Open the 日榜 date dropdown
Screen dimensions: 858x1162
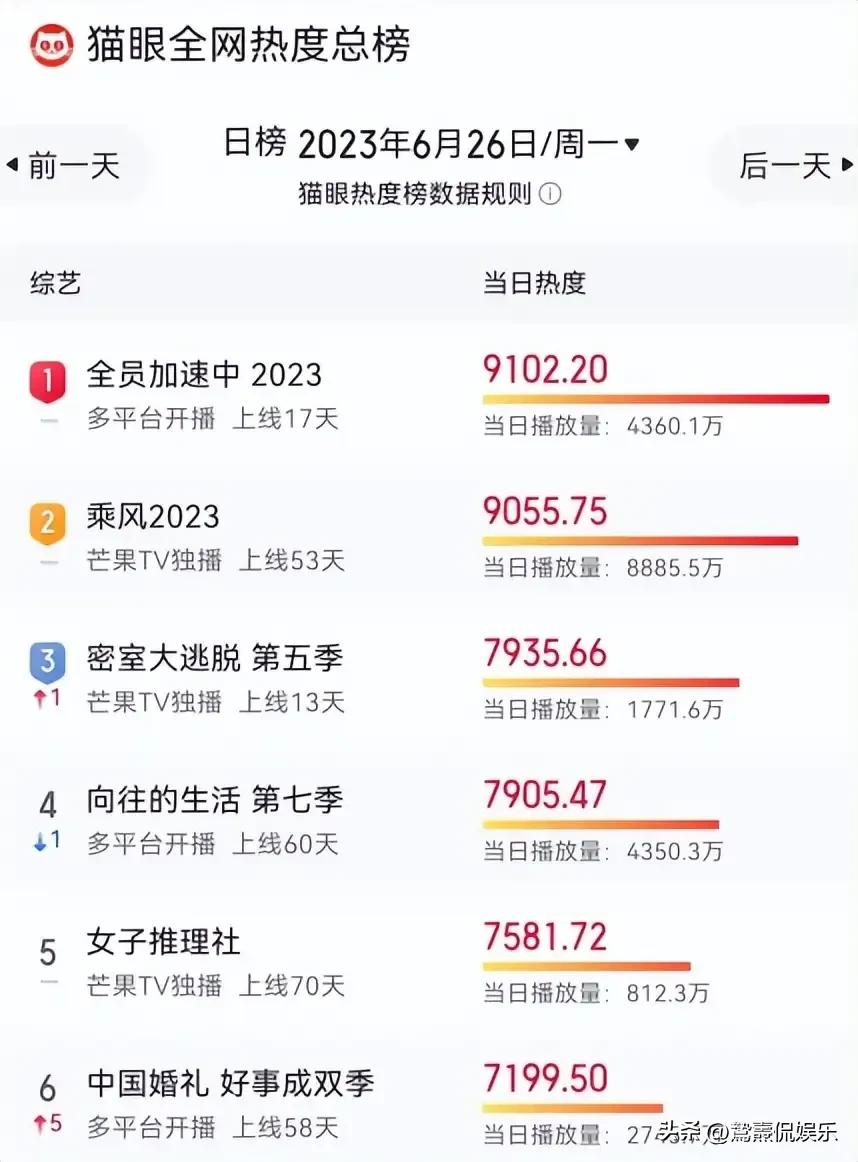coord(631,145)
